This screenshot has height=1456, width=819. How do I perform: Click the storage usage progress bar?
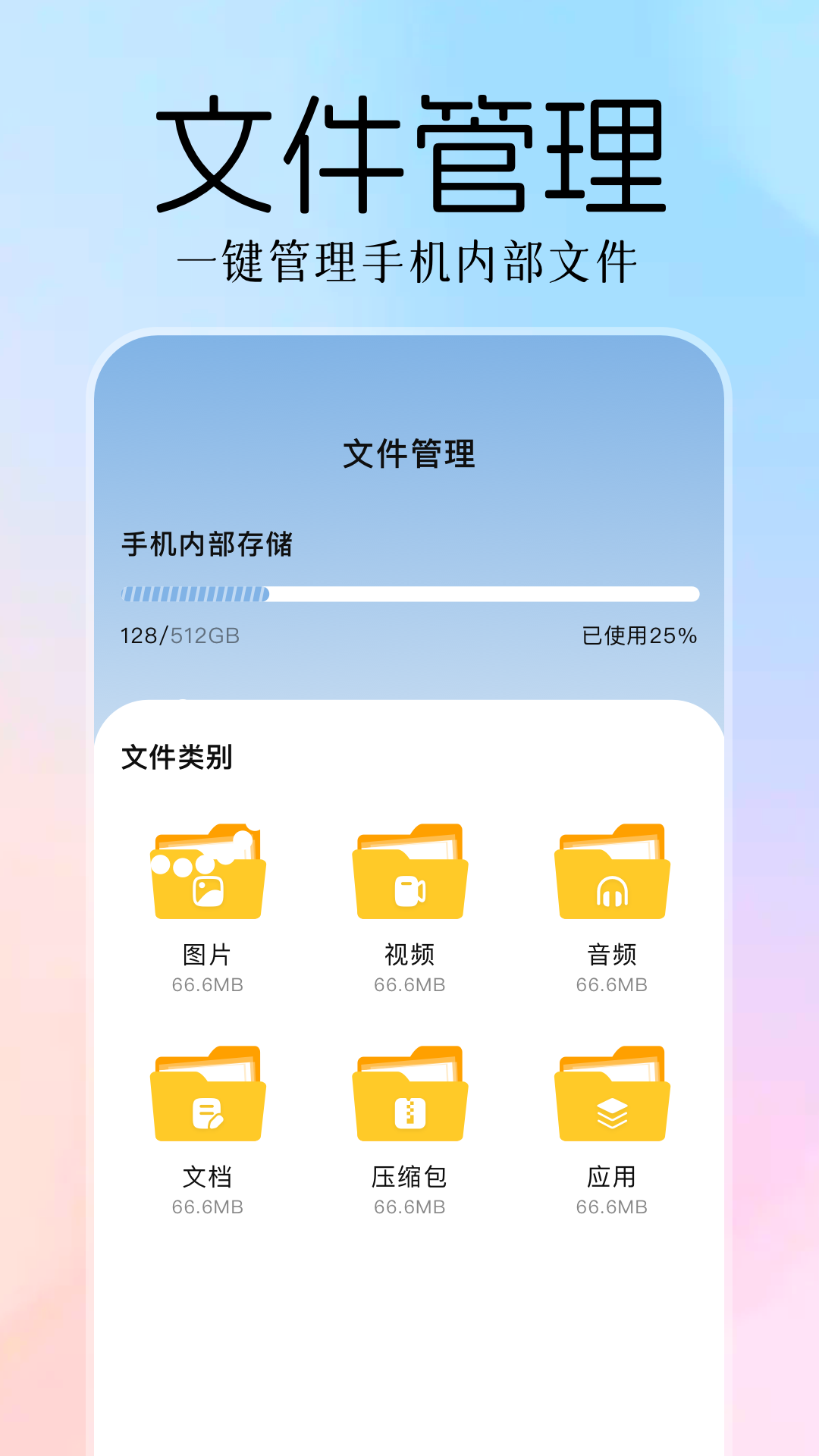coord(409,594)
